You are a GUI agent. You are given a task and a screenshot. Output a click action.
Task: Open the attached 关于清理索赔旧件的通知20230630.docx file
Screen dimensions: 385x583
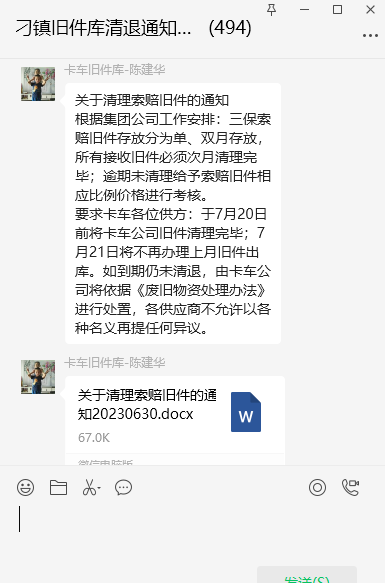click(x=175, y=415)
